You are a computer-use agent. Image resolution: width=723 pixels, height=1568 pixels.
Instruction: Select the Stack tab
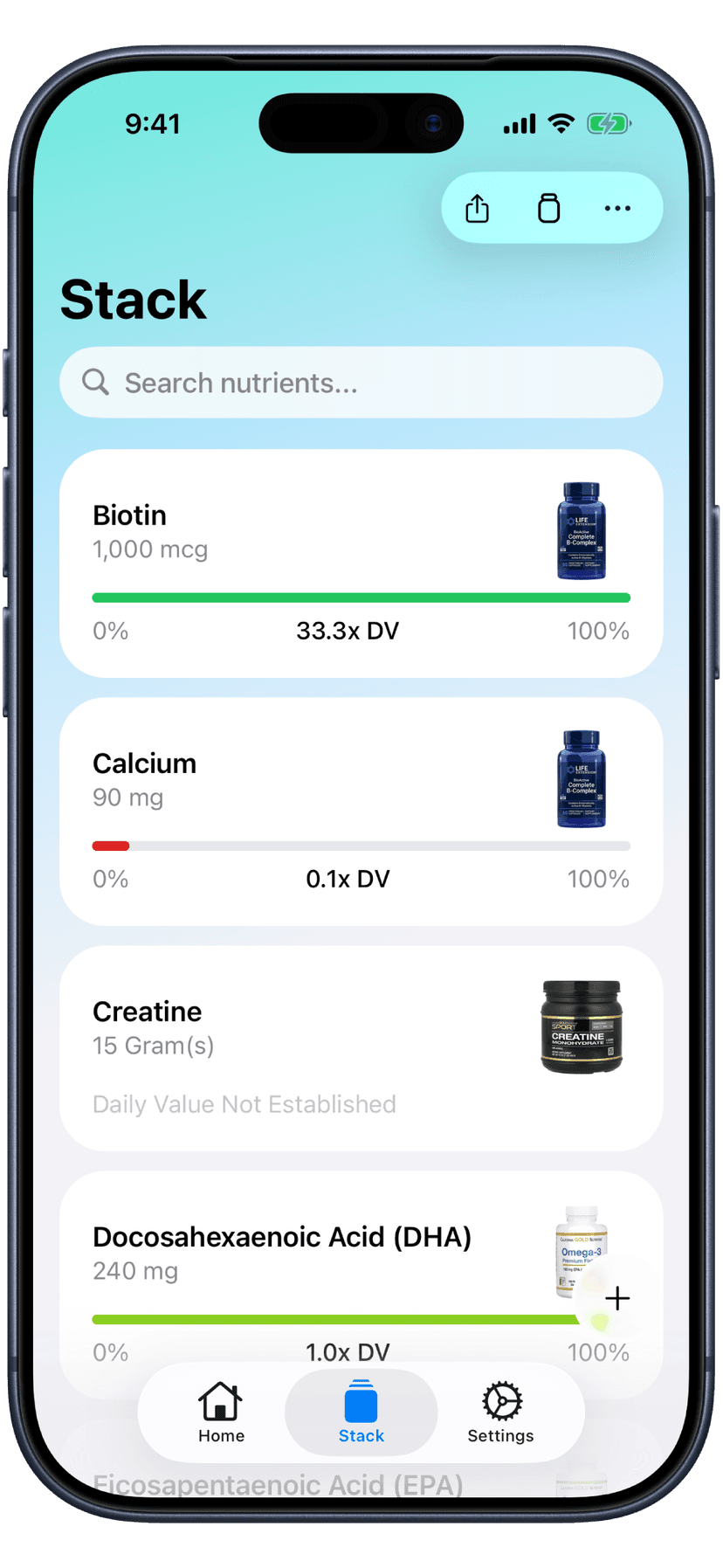[361, 1413]
